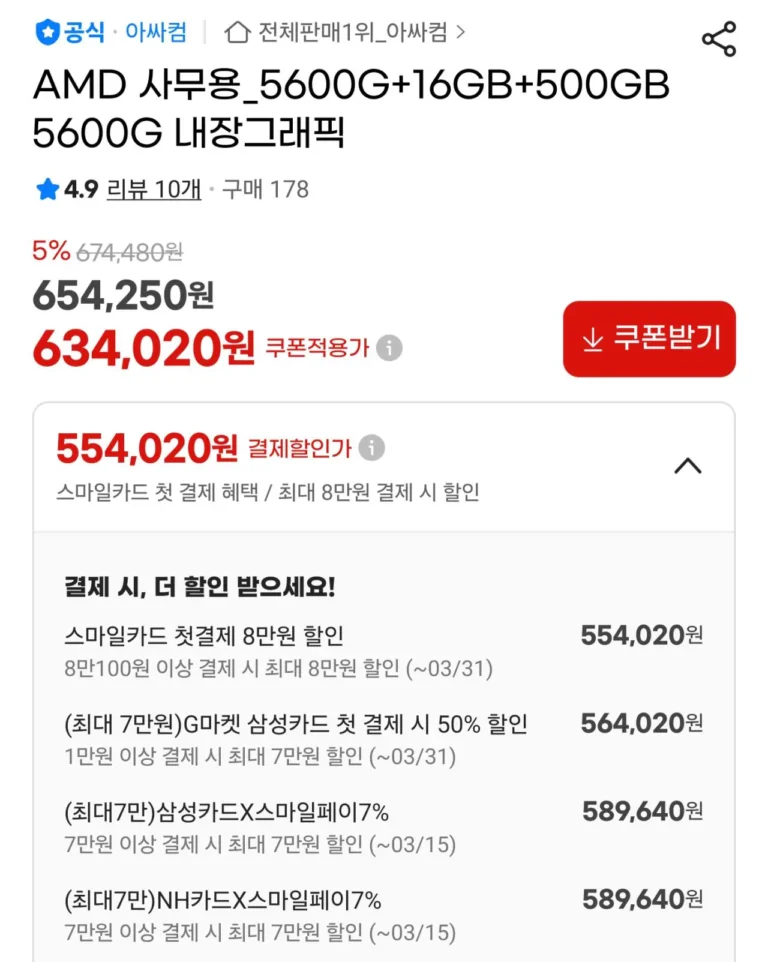Open the 전체판매1위_아싸컴 store link
768x962 pixels.
[345, 32]
